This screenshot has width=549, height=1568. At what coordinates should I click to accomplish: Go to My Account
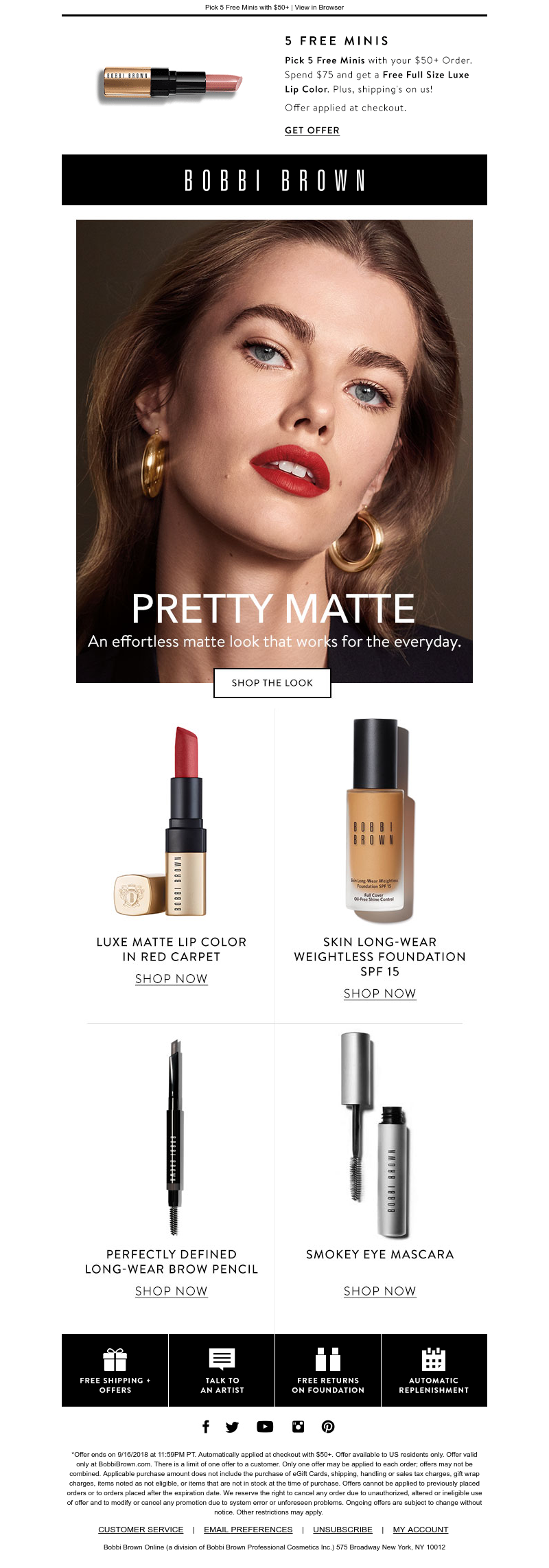pyautogui.click(x=420, y=1530)
